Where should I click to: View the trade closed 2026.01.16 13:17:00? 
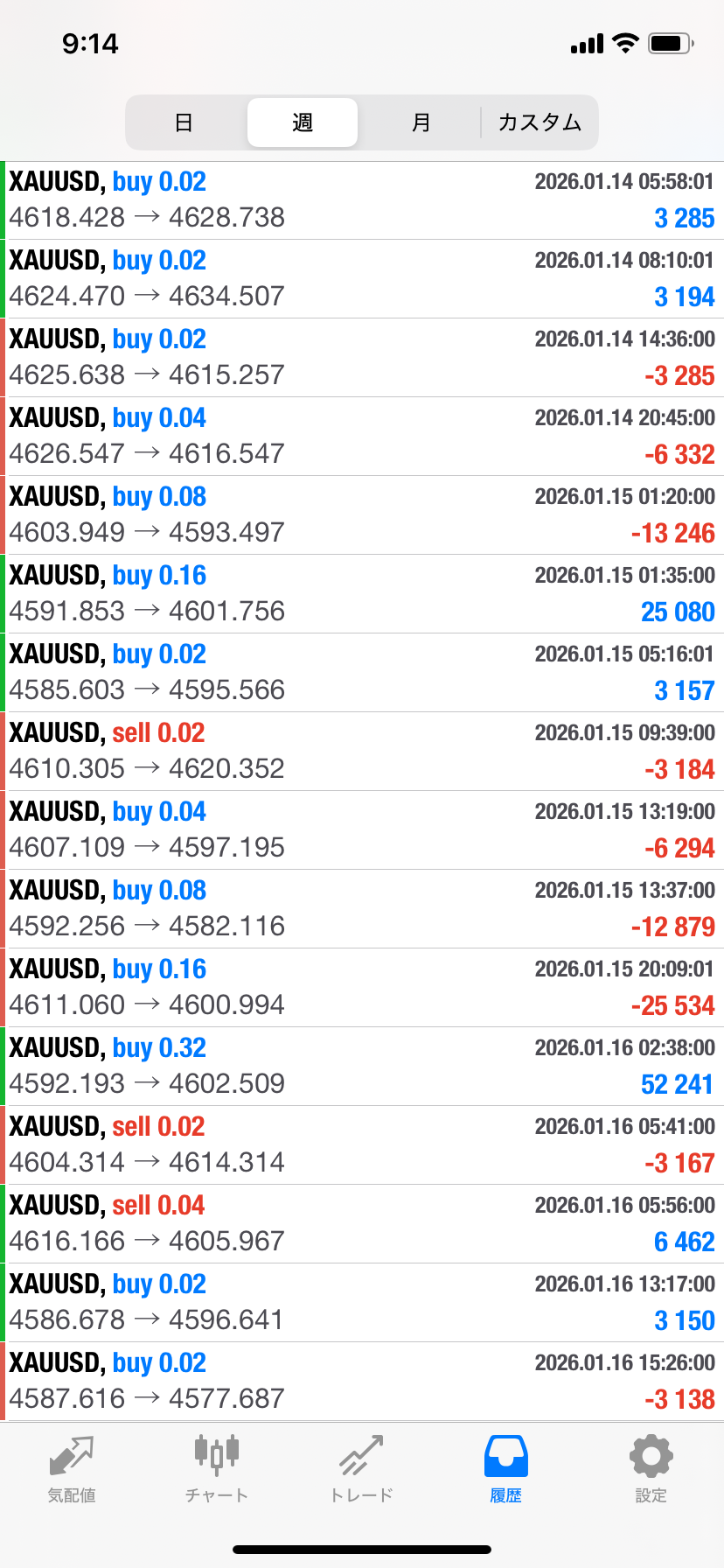[362, 1303]
